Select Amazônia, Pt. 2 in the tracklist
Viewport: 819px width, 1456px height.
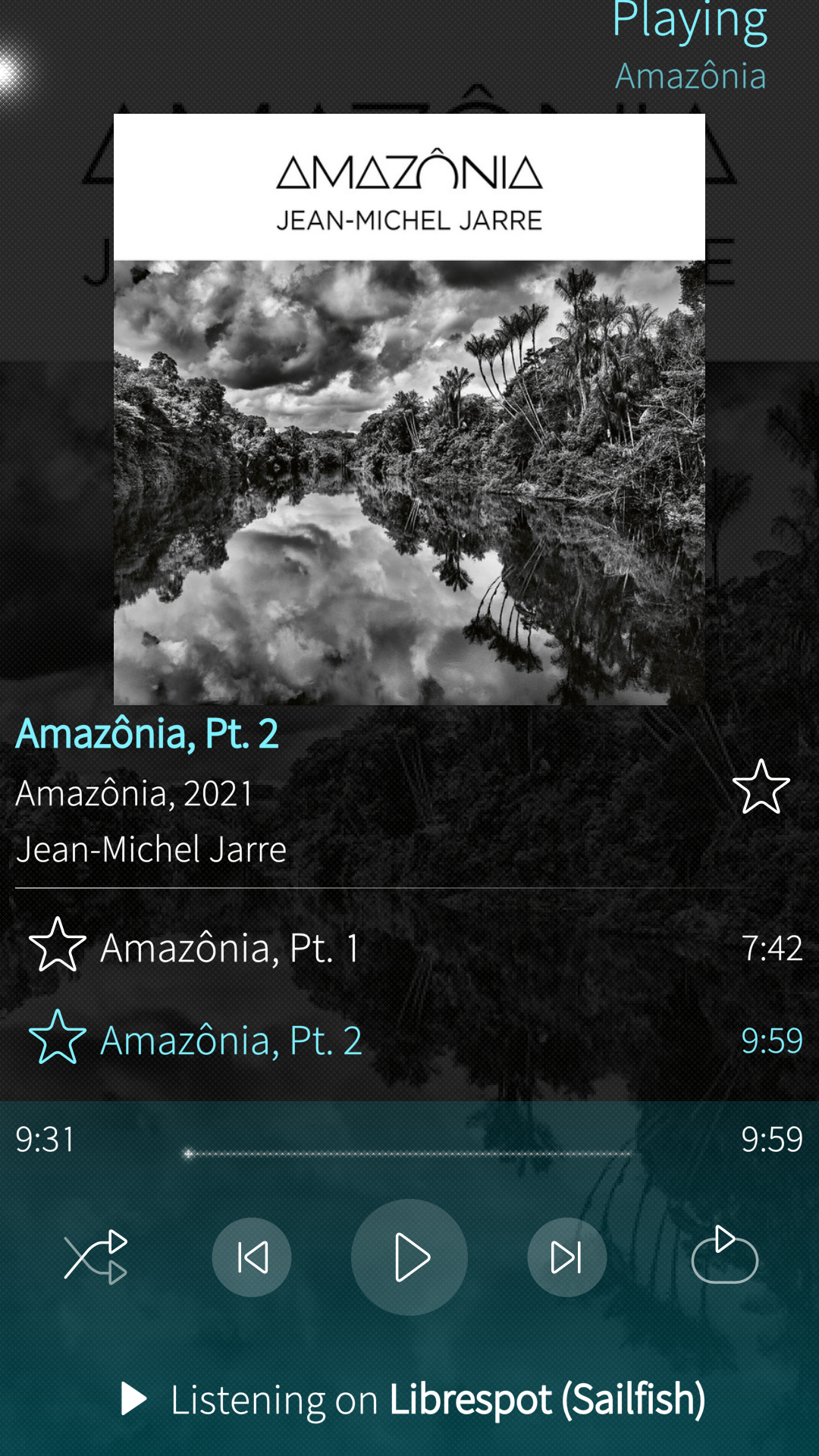point(232,1040)
